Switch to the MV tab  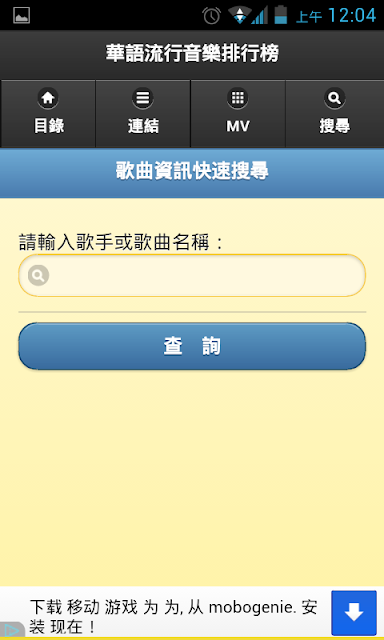[x=238, y=113]
